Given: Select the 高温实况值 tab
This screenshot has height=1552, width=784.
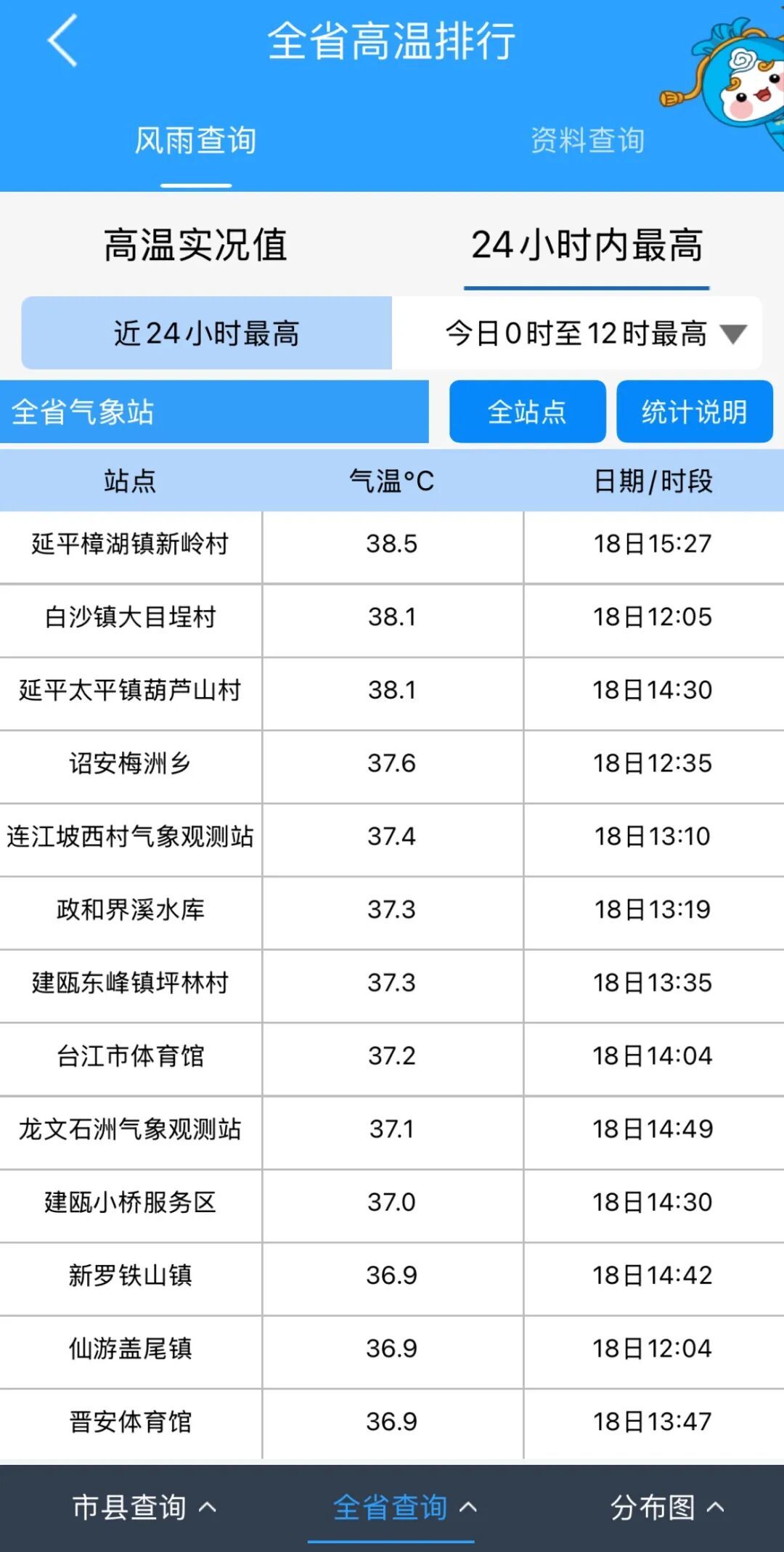Looking at the screenshot, I should coord(195,245).
